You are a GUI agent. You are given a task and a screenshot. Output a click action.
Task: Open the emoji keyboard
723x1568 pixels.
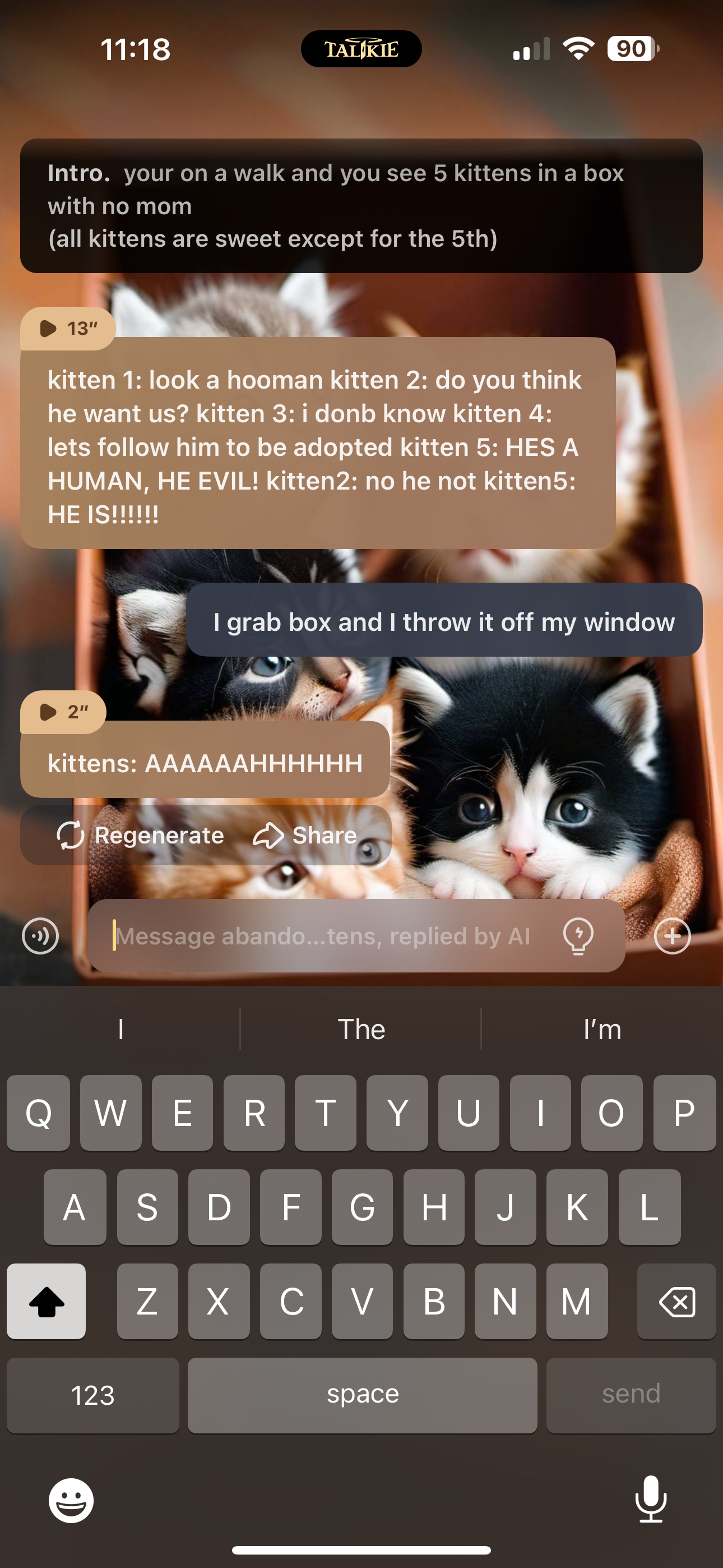tap(71, 1501)
